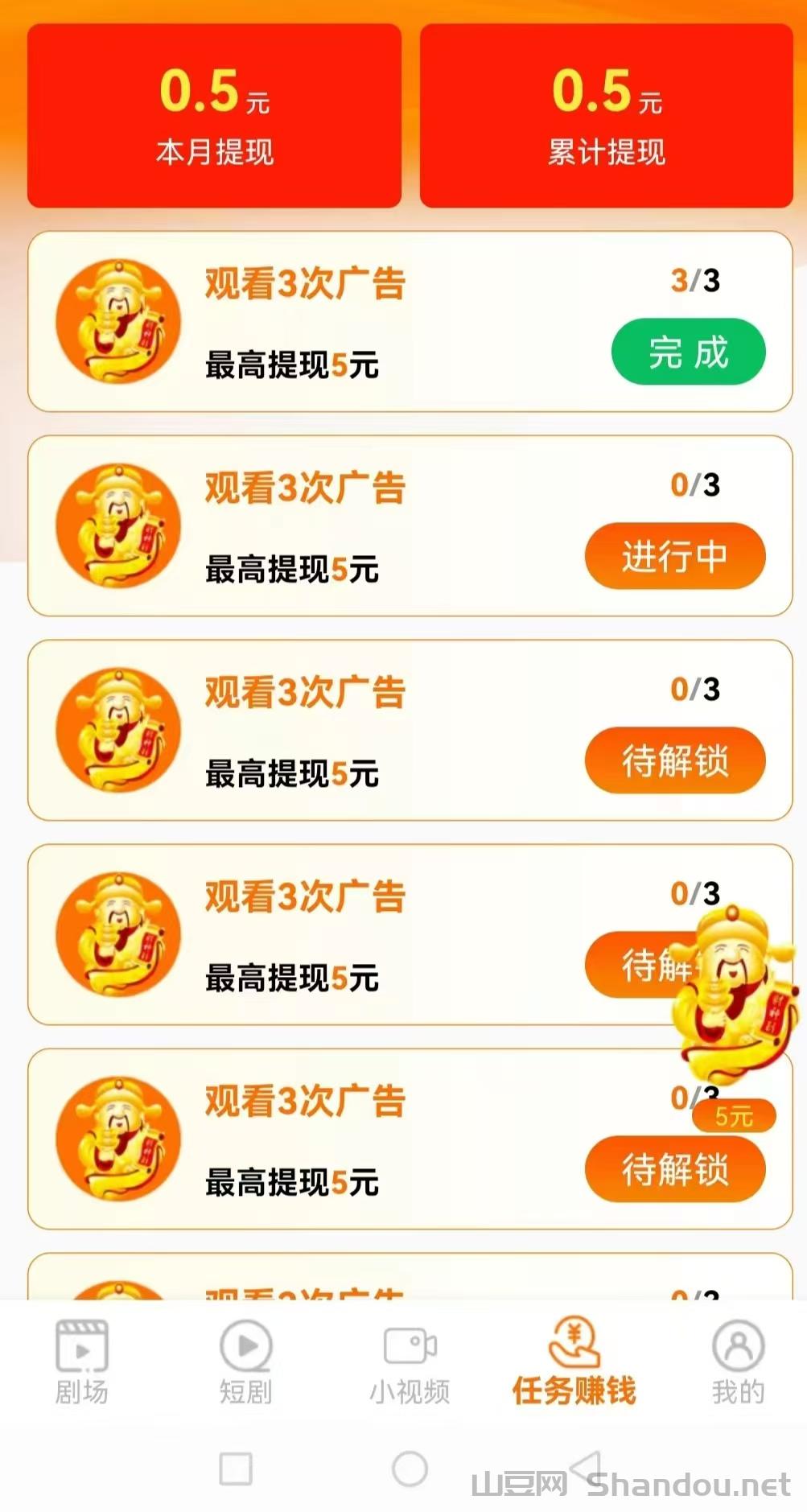Select the 任务赚钱 tab
The height and width of the screenshot is (1512, 807).
(574, 1362)
